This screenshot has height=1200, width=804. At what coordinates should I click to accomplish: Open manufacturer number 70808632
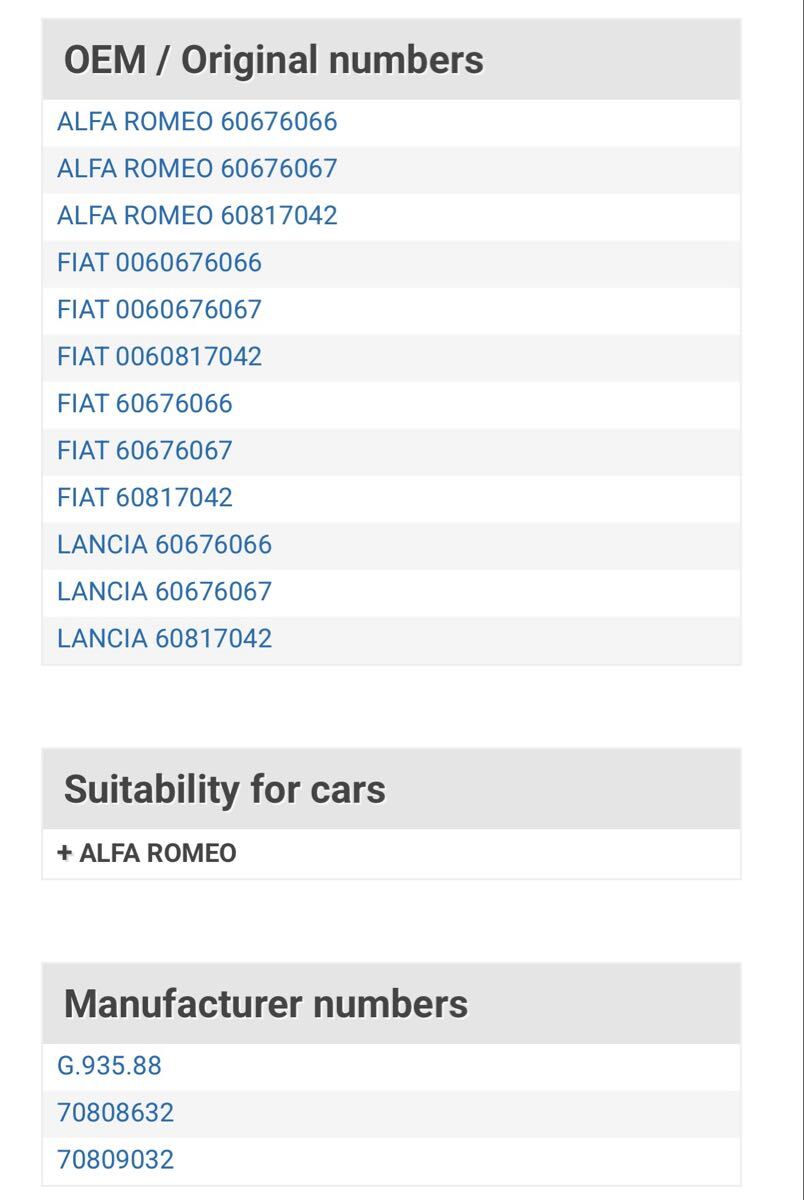coord(115,1113)
